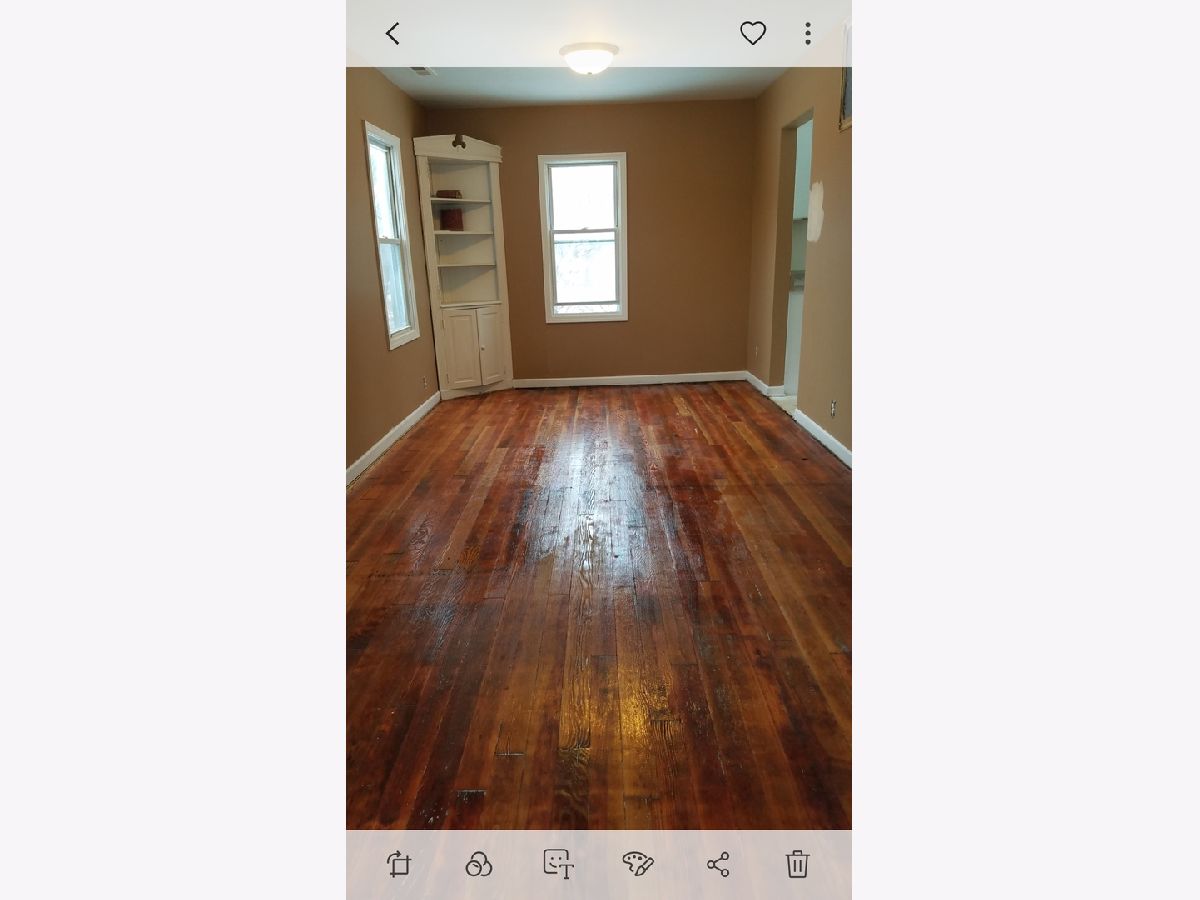Viewport: 1200px width, 900px height.
Task: Add sticker or text to photo
Action: tap(558, 864)
